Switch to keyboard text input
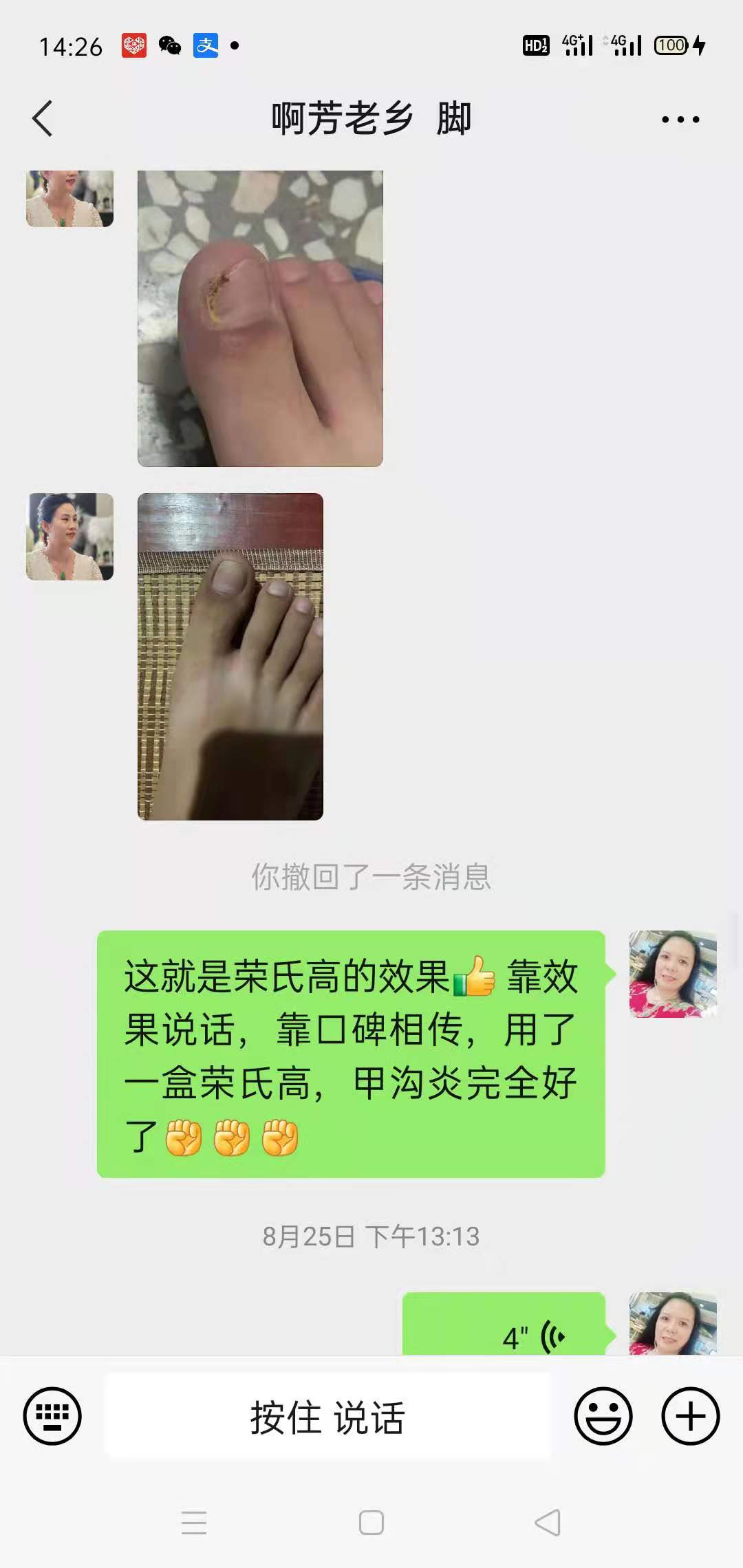The width and height of the screenshot is (743, 1568). coord(52,1417)
